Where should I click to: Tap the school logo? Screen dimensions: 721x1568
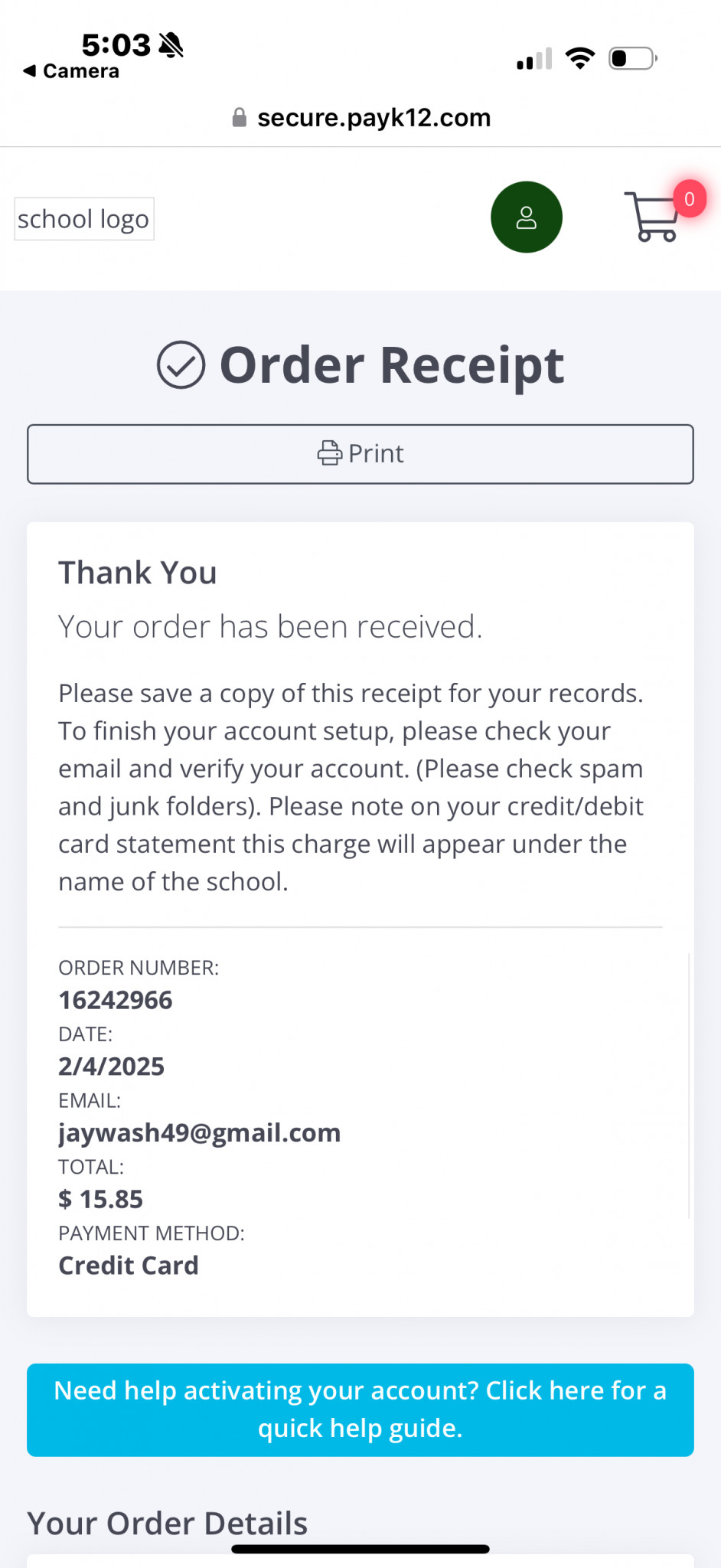[x=84, y=219]
